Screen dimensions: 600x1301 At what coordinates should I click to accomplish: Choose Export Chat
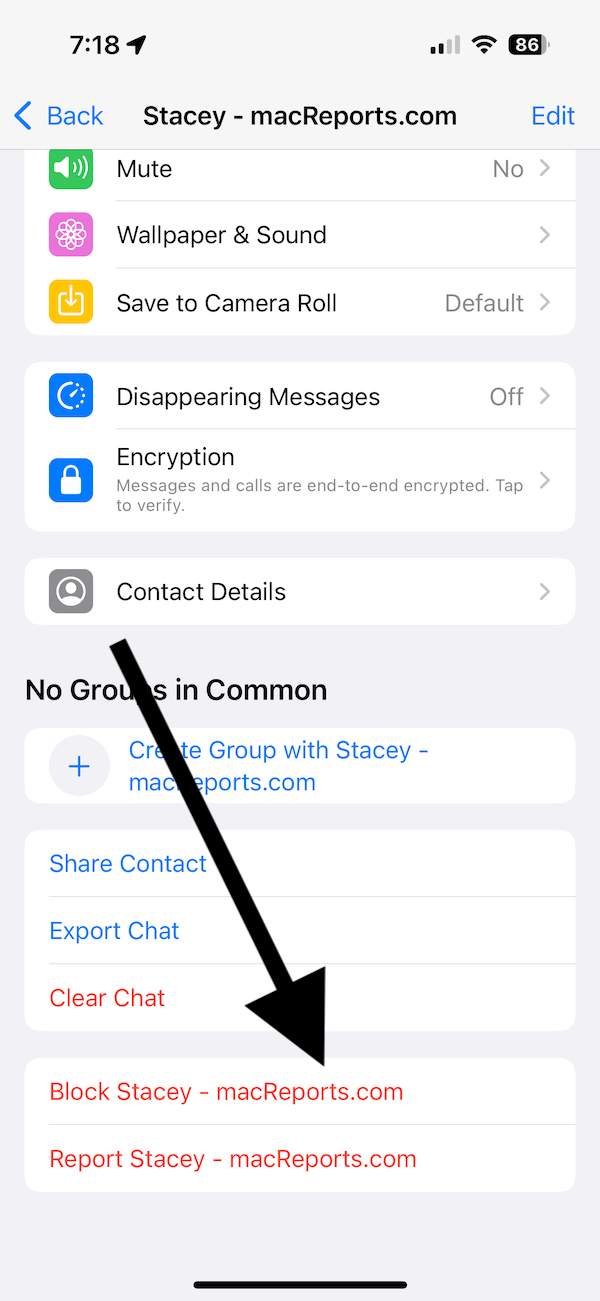[x=300, y=930]
